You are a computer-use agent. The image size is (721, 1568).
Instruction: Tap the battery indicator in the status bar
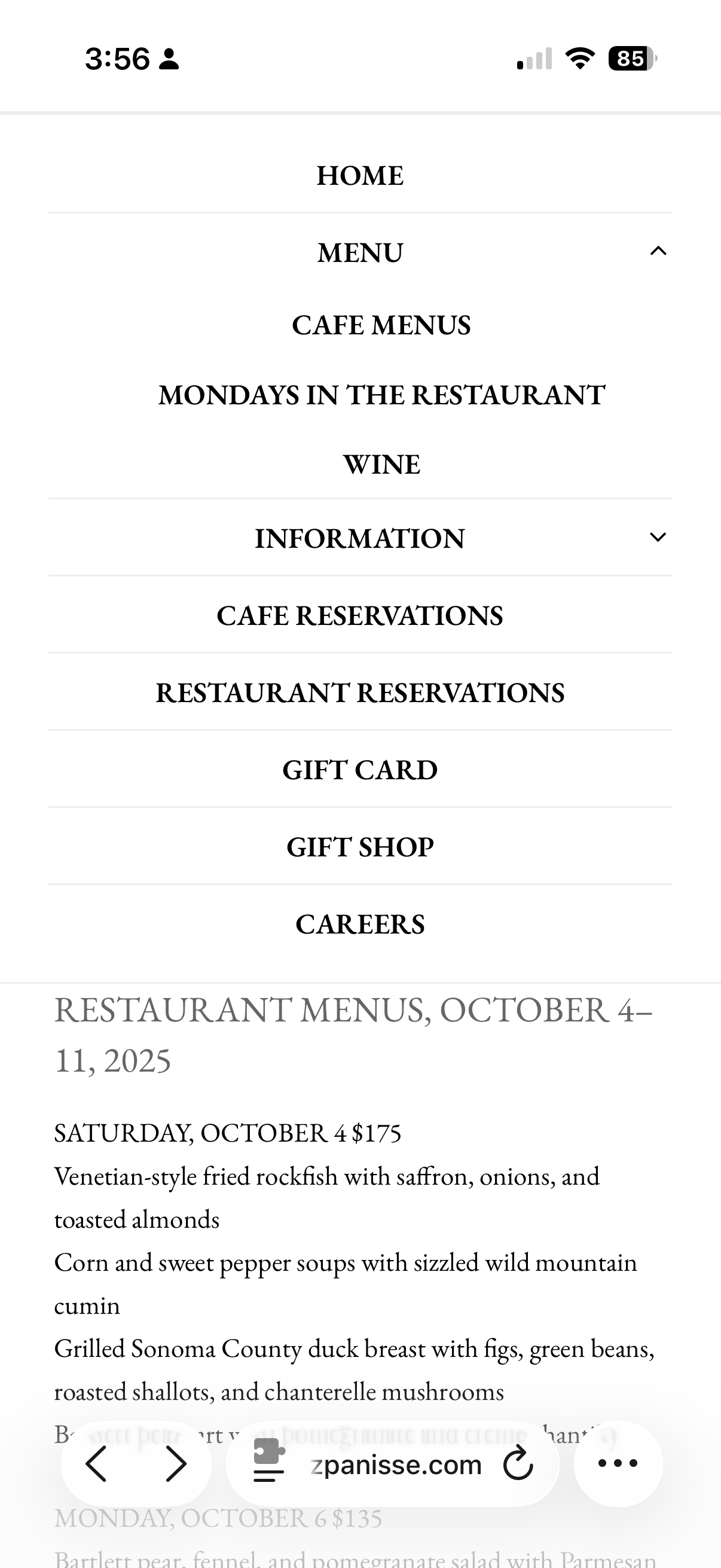tap(630, 58)
